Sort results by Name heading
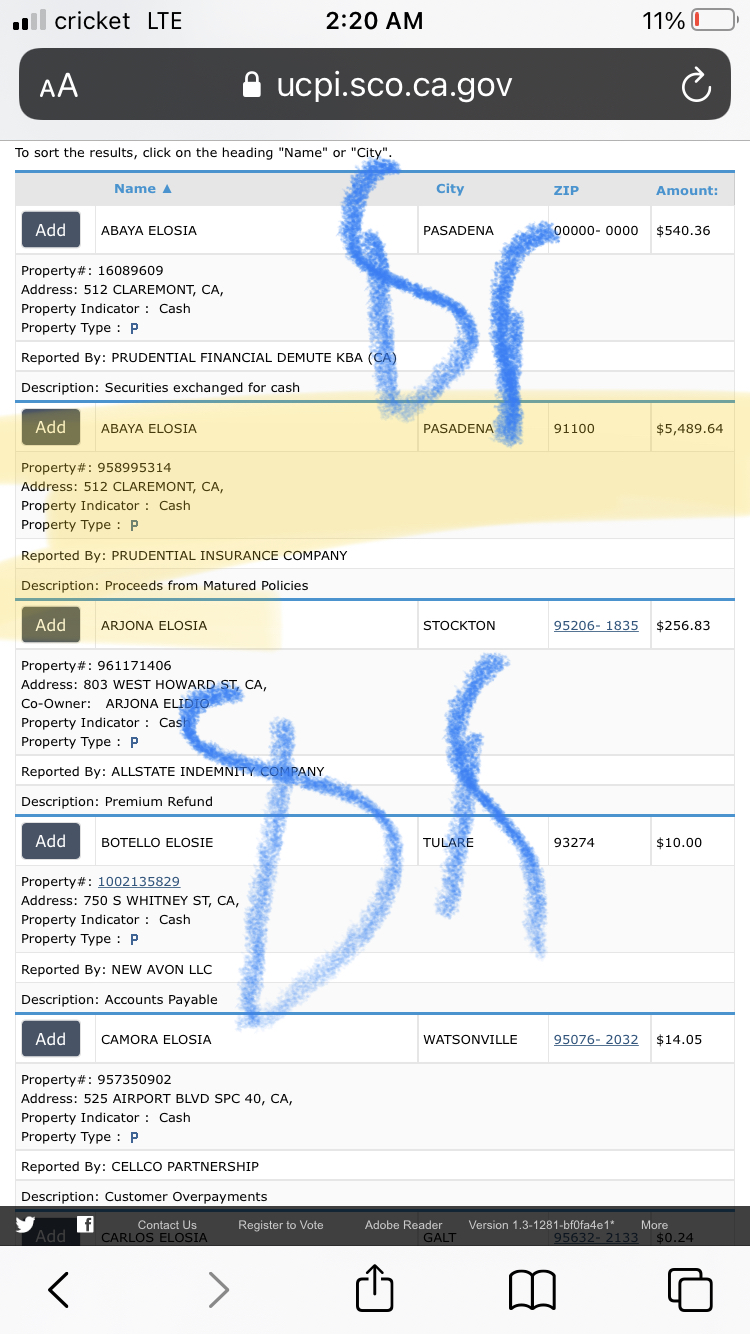 click(x=143, y=189)
